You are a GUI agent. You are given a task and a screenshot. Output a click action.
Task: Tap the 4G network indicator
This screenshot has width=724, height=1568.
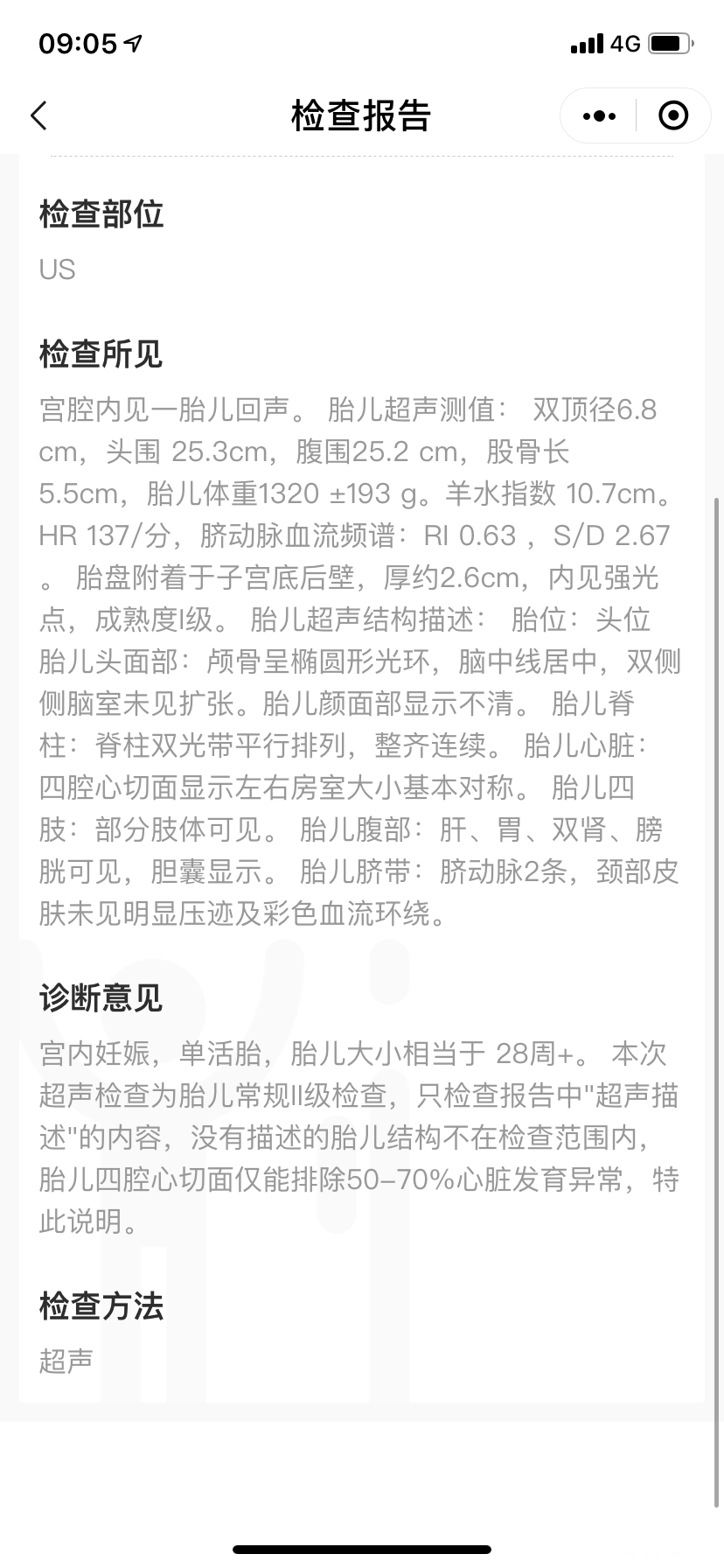[x=623, y=44]
